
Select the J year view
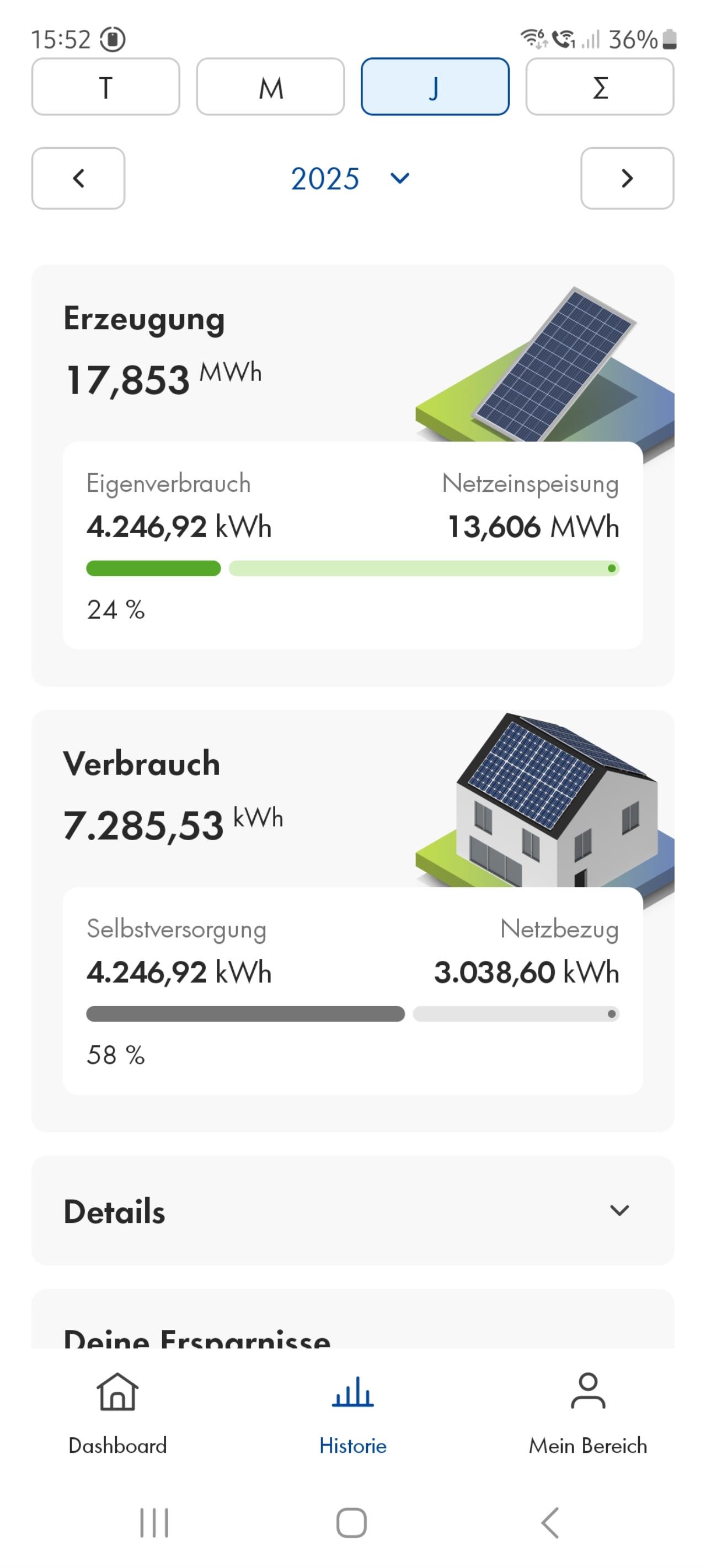pyautogui.click(x=435, y=87)
